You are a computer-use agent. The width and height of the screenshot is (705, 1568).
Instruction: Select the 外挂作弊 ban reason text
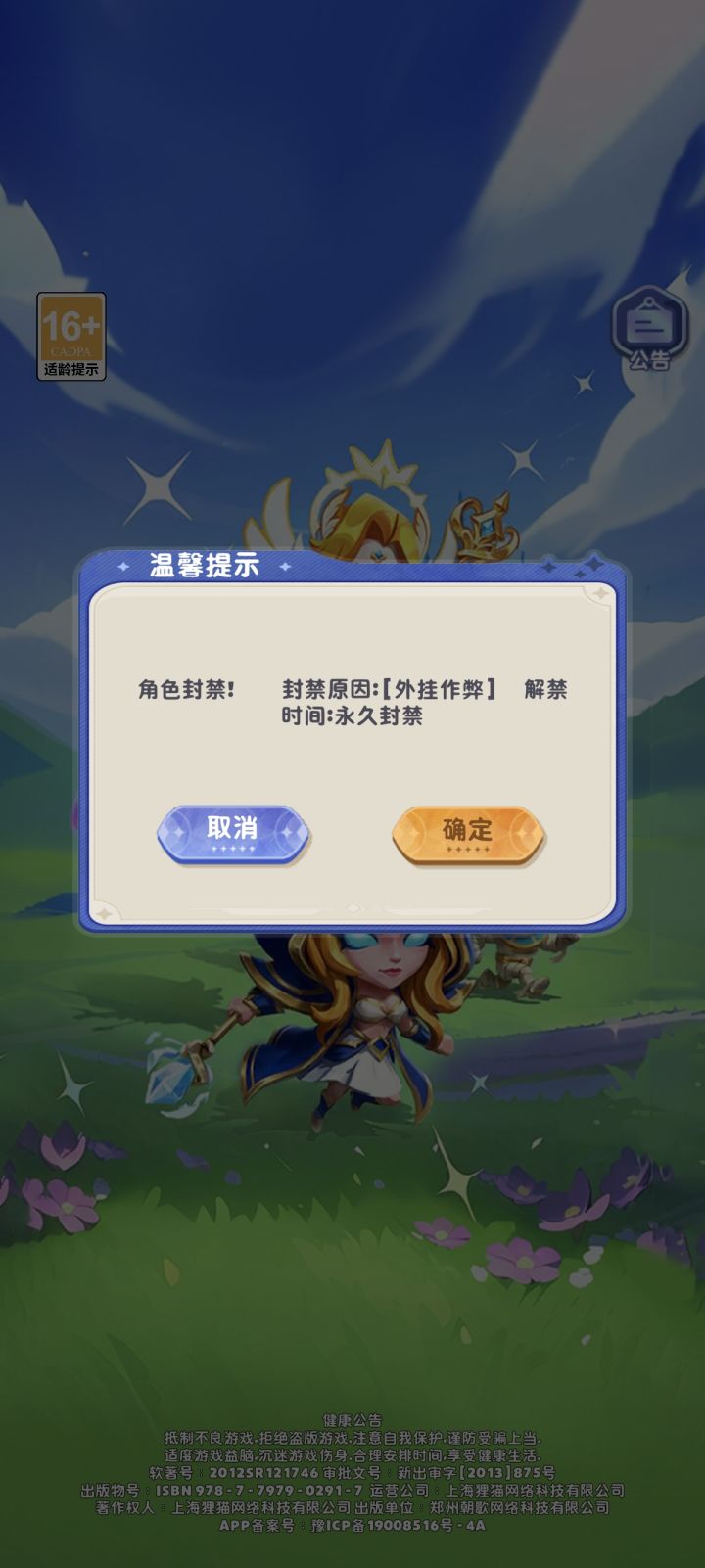click(441, 689)
